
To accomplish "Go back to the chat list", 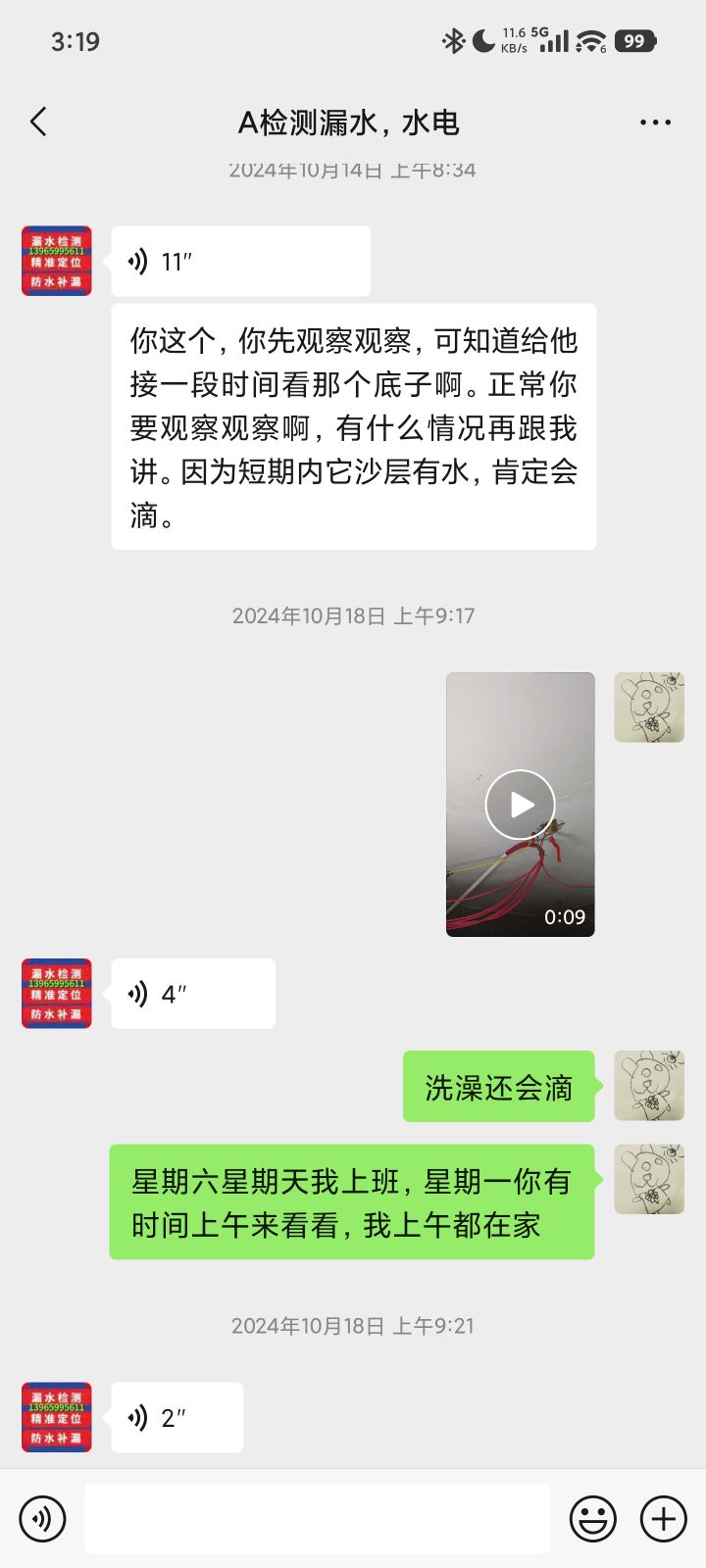I will [39, 122].
